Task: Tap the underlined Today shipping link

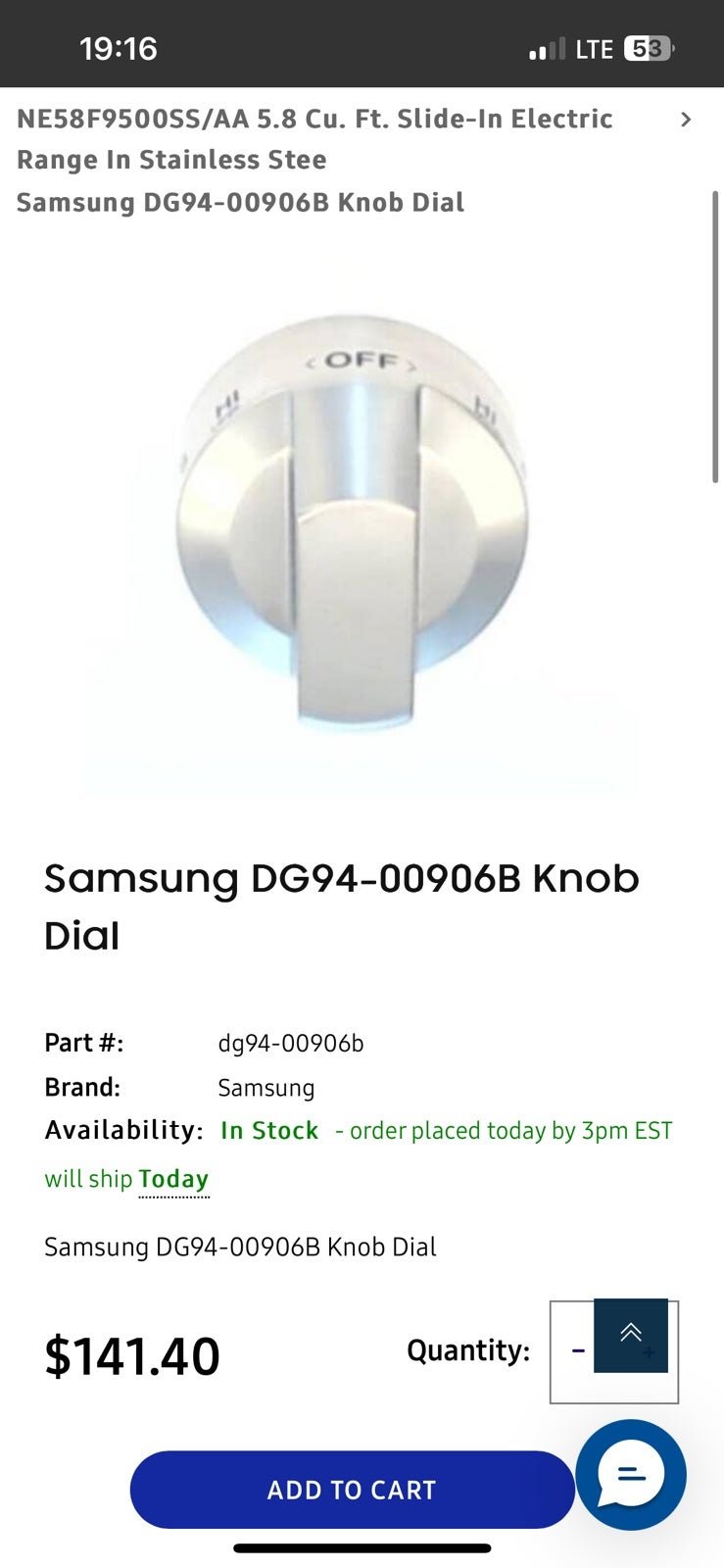Action: 173,1179
